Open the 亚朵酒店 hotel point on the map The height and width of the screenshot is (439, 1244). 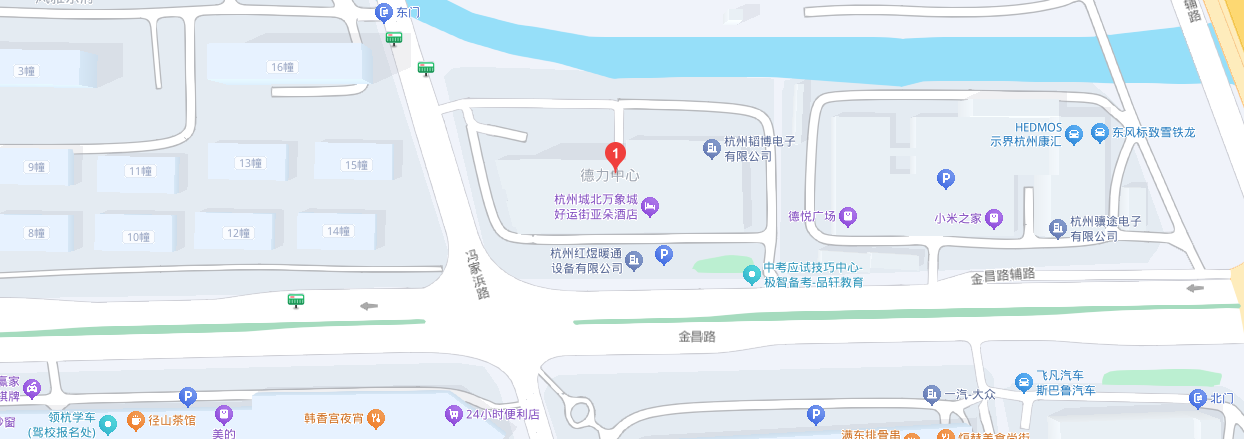click(650, 207)
